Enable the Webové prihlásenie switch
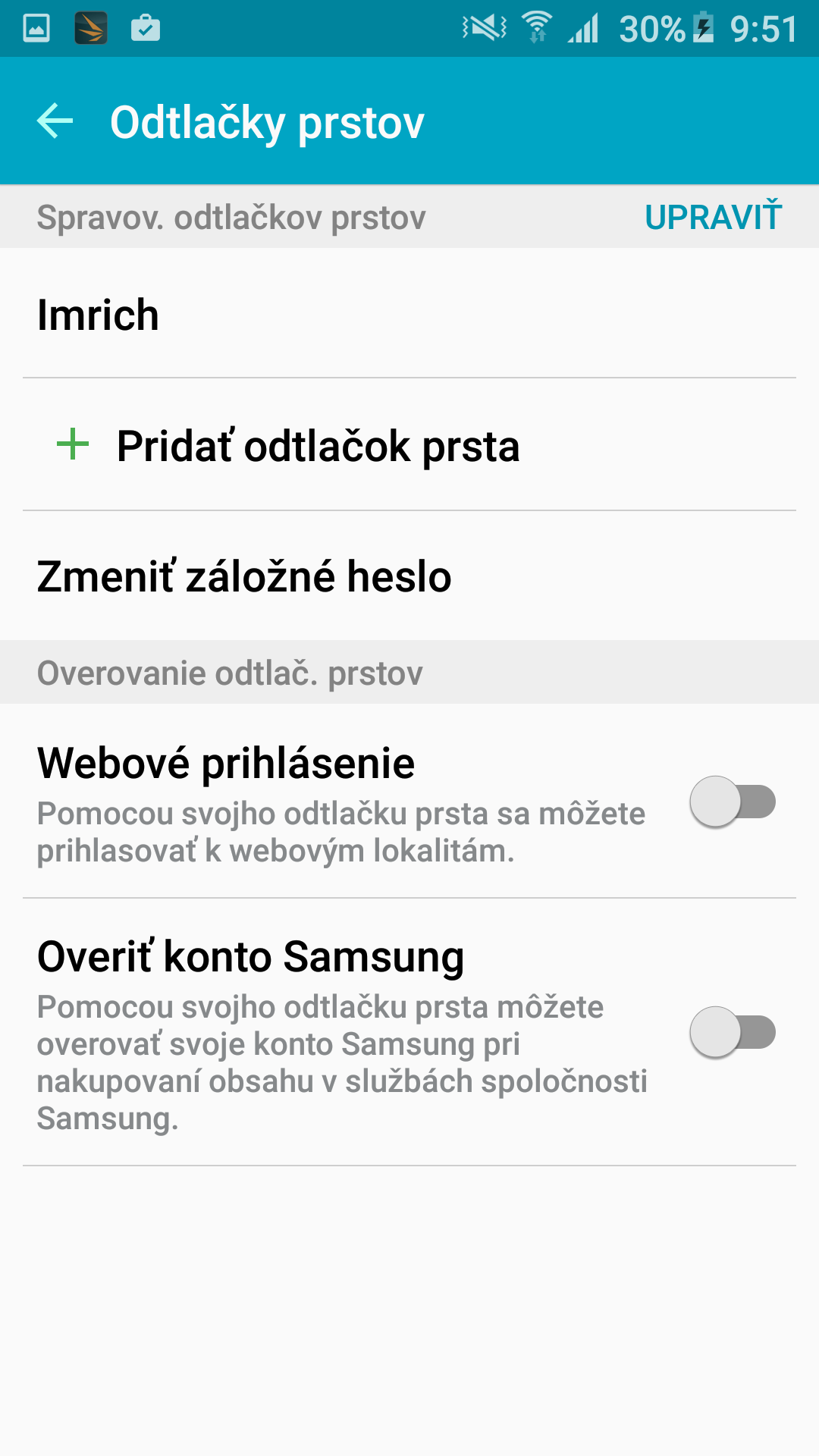The width and height of the screenshot is (819, 1456). 733,802
